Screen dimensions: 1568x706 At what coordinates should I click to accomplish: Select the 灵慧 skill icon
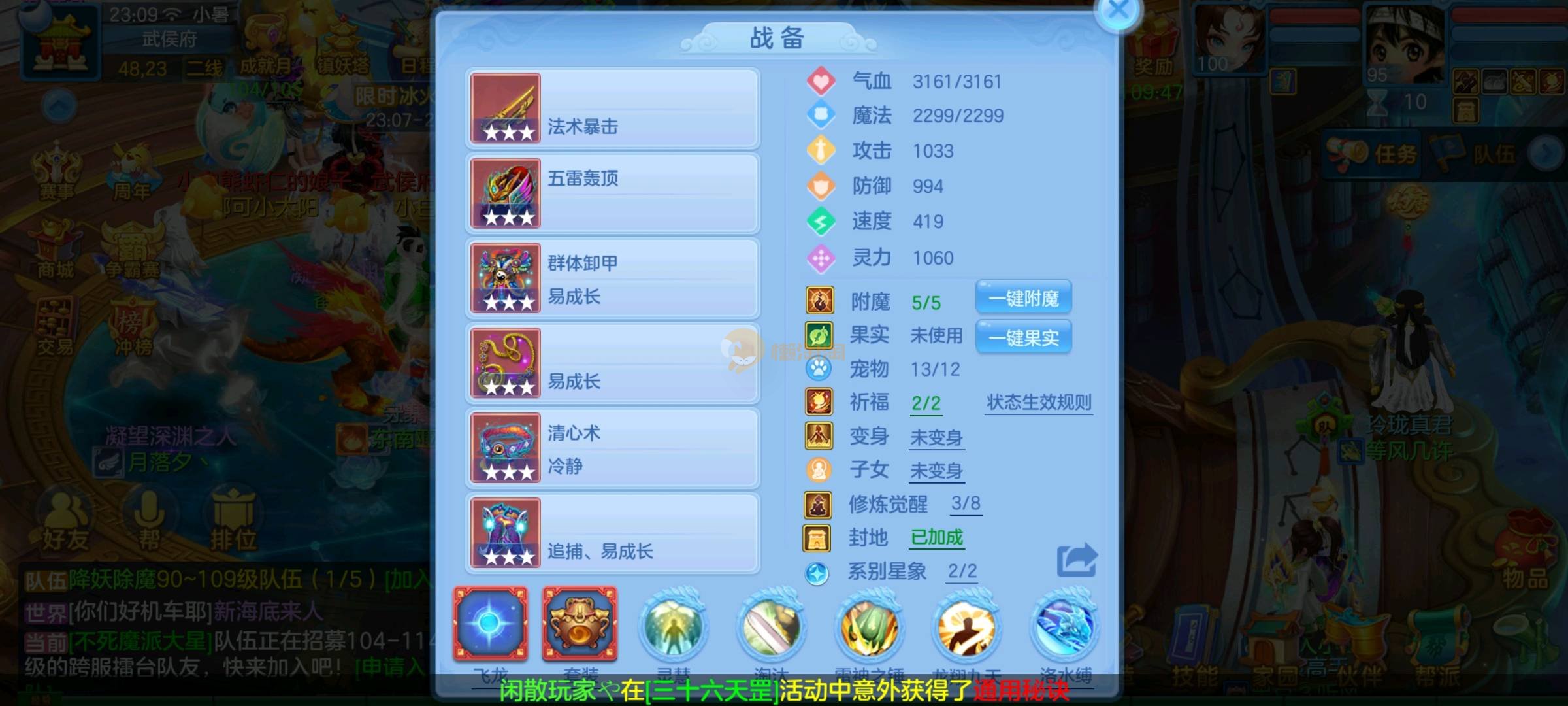[x=673, y=628]
